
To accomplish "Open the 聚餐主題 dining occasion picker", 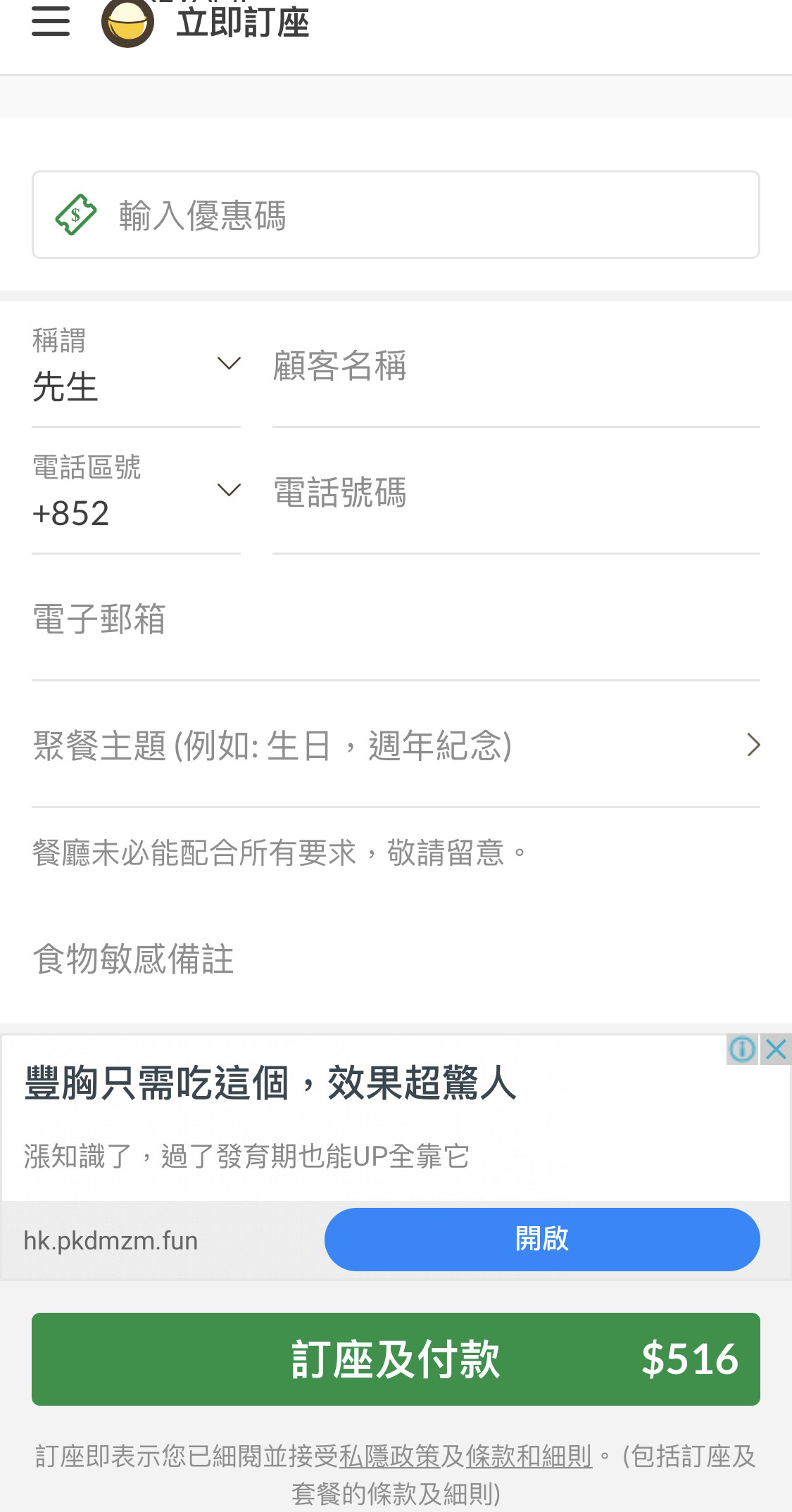I will point(396,745).
